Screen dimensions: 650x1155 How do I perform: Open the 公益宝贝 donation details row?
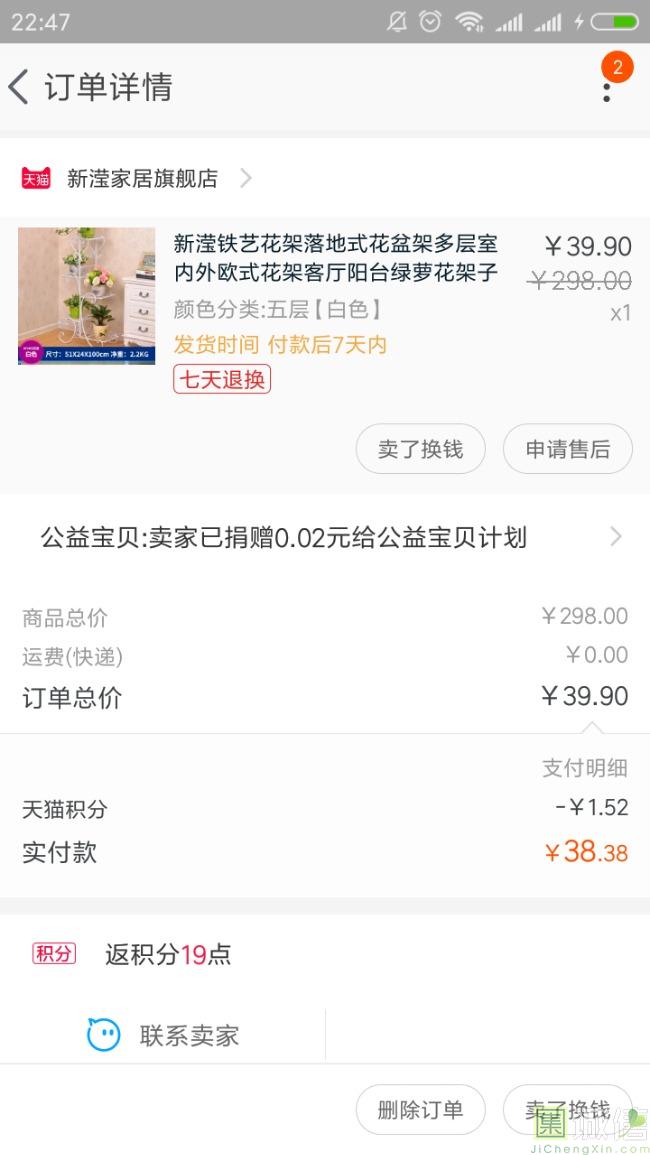(325, 538)
